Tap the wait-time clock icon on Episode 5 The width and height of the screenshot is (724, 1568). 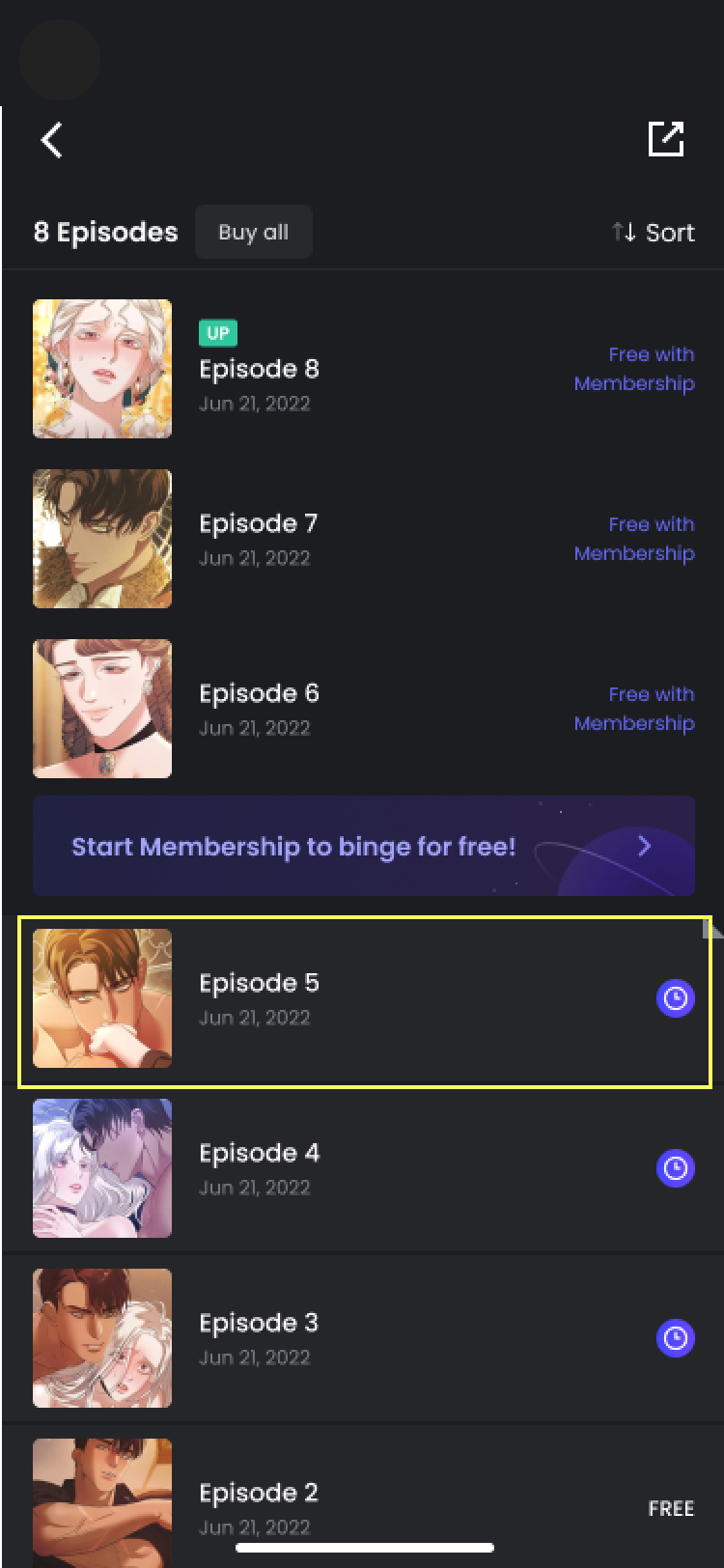coord(675,998)
